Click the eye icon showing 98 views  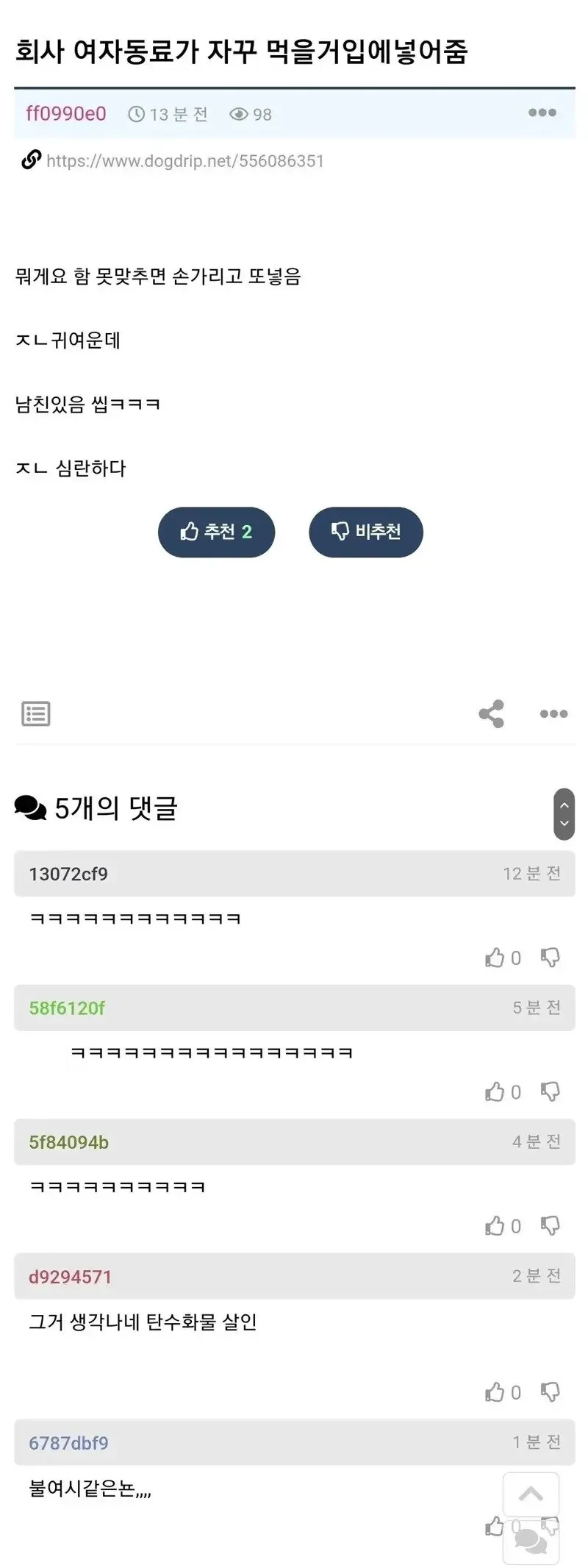click(240, 113)
